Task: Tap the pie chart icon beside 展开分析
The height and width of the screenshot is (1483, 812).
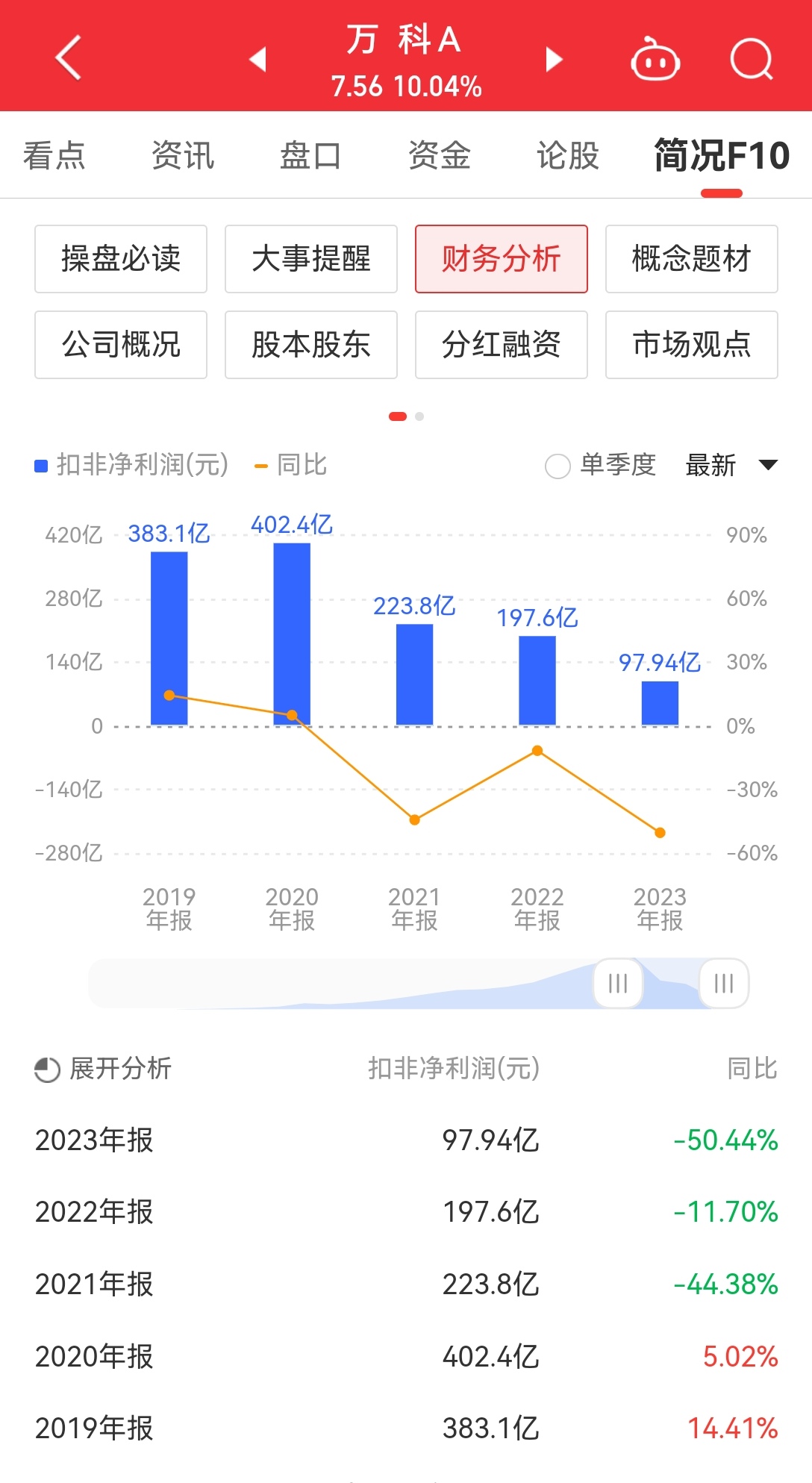Action: tap(46, 1069)
